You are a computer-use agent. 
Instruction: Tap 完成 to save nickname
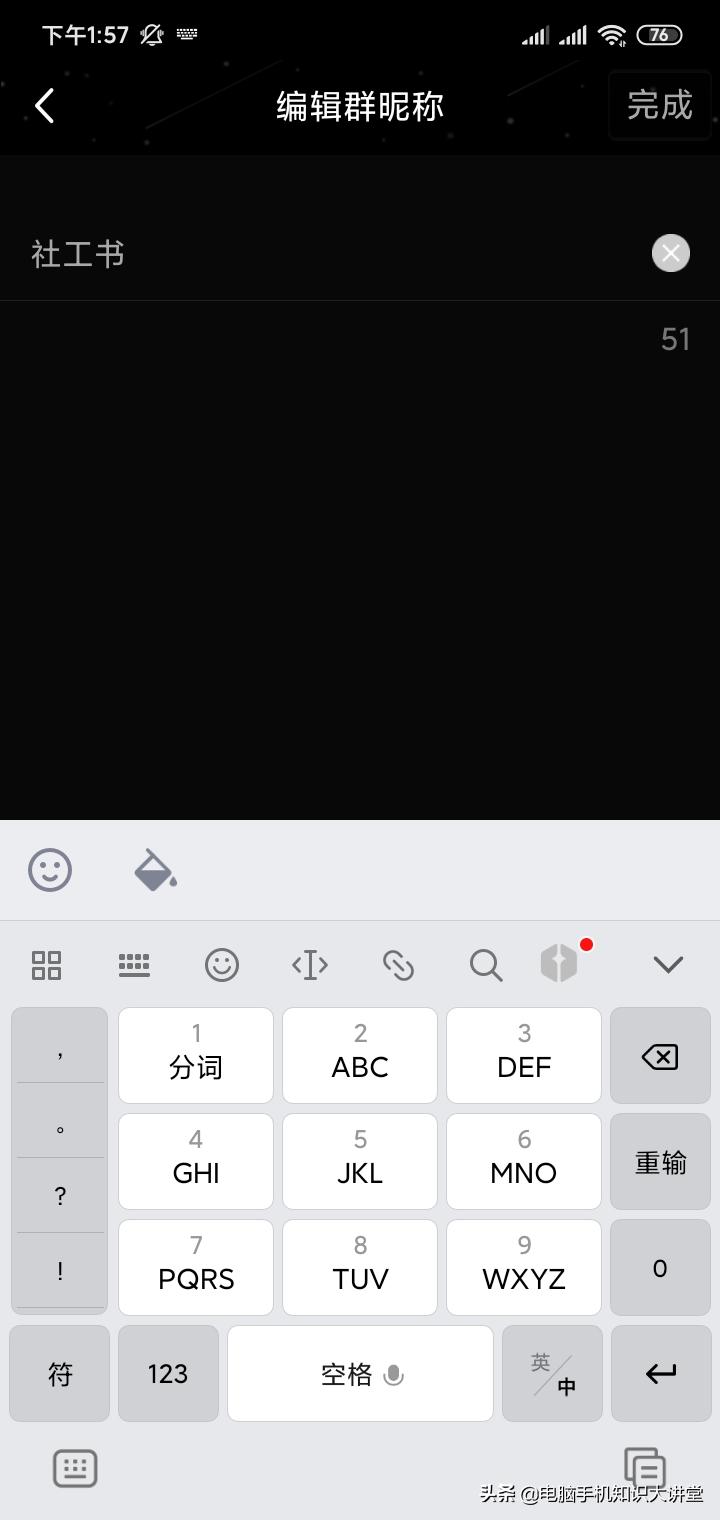pyautogui.click(x=659, y=105)
